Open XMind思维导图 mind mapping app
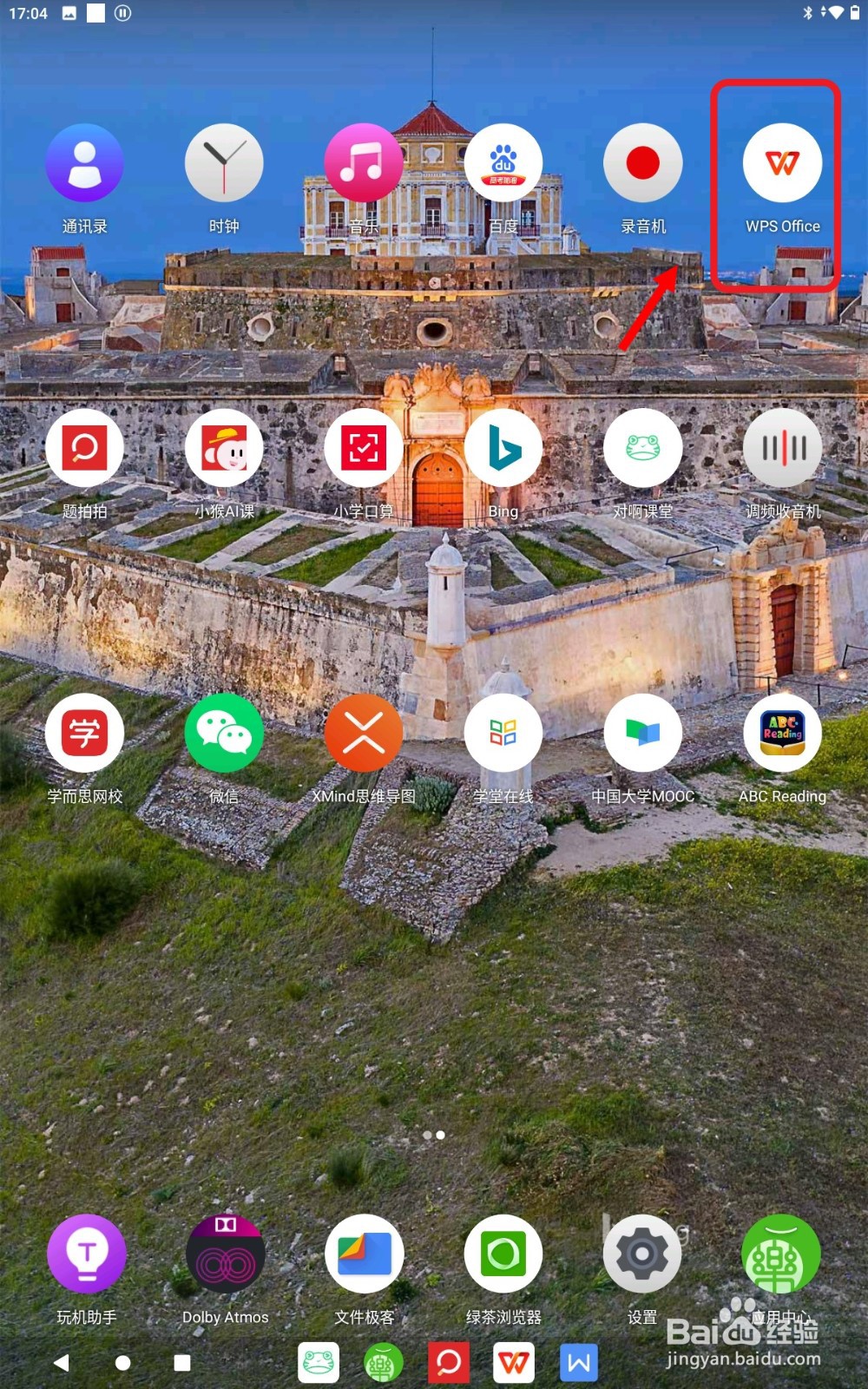Image resolution: width=868 pixels, height=1389 pixels. (364, 732)
